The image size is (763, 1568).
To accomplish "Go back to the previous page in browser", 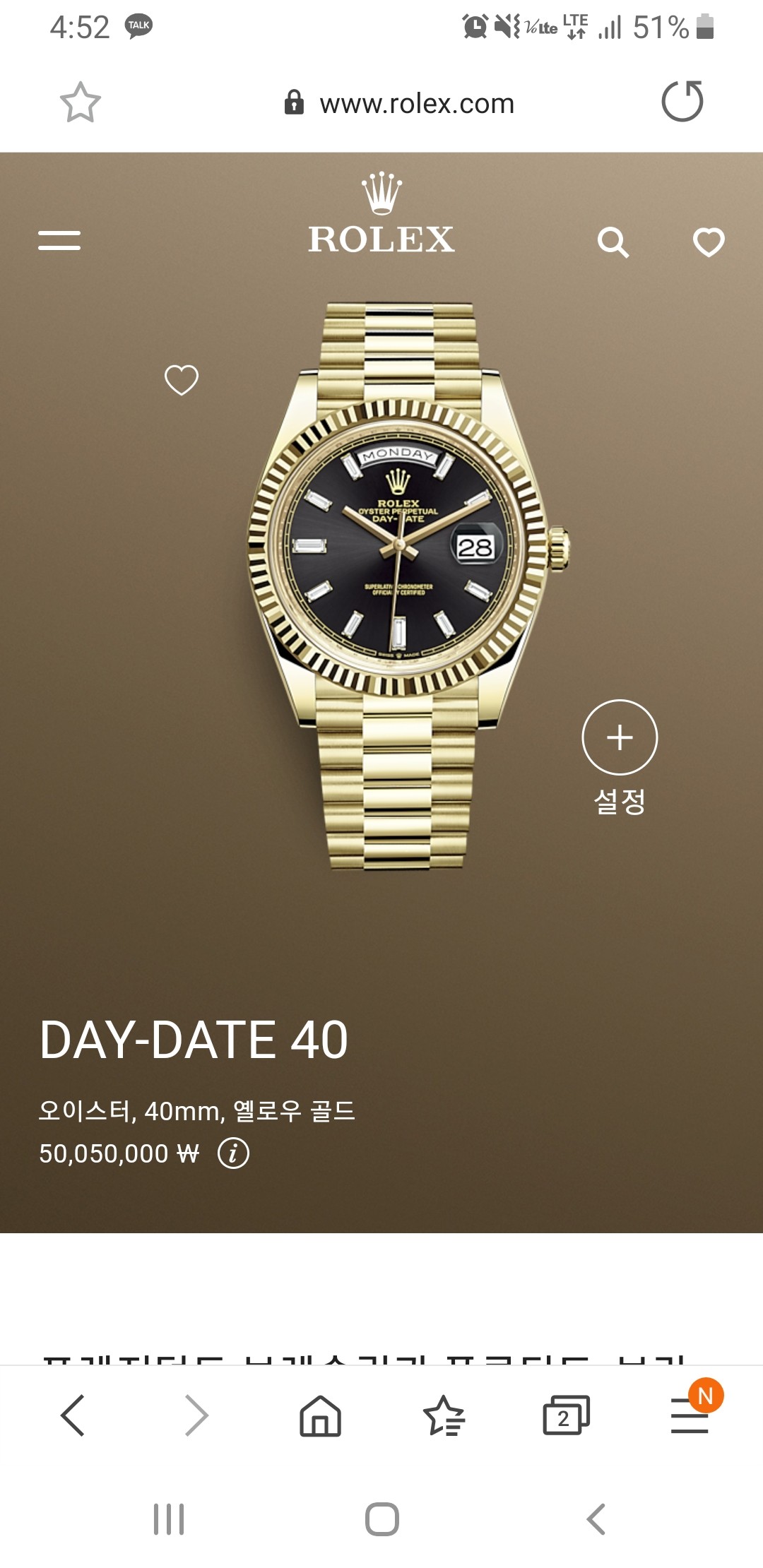I will (x=73, y=1415).
